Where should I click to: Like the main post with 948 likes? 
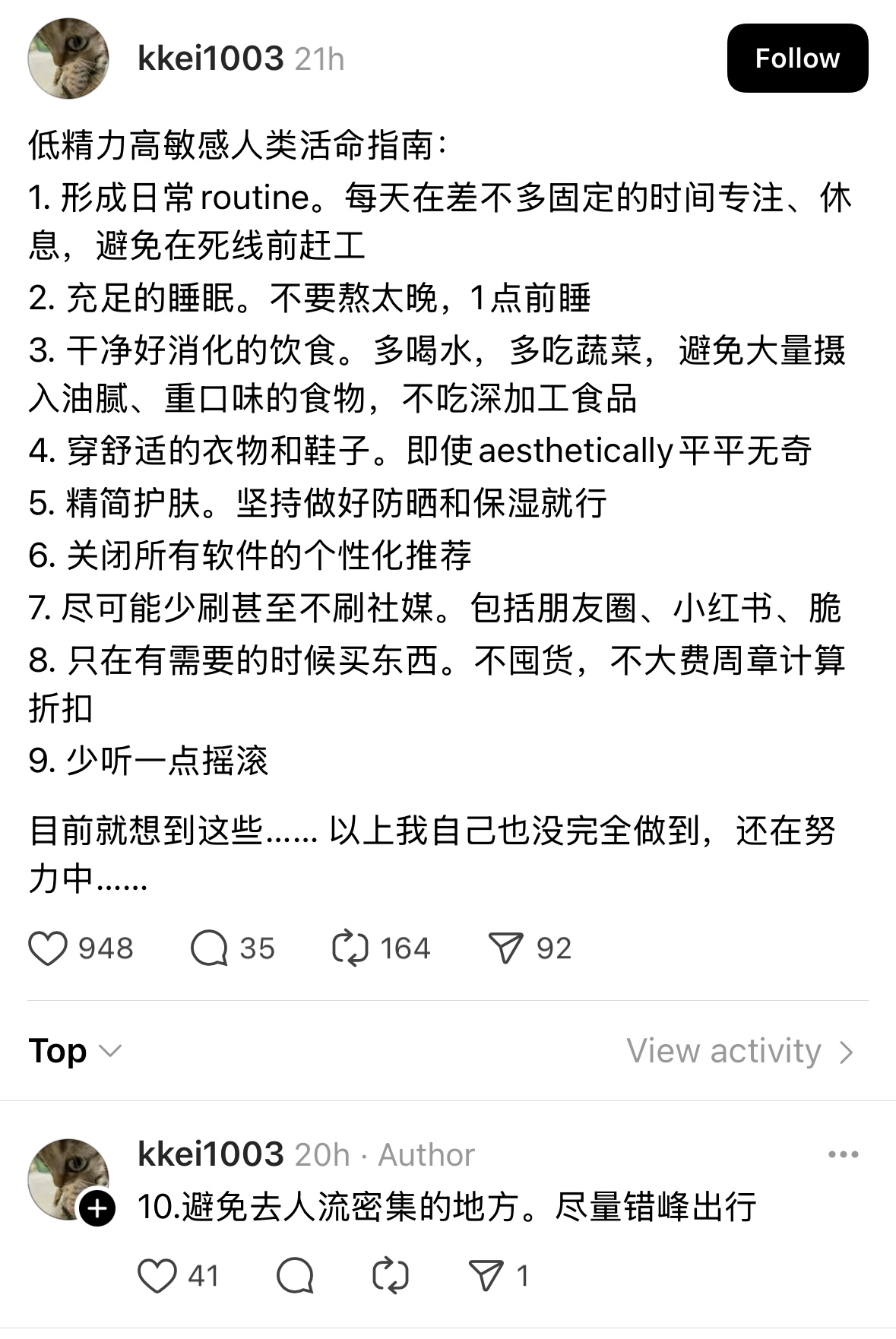[47, 948]
